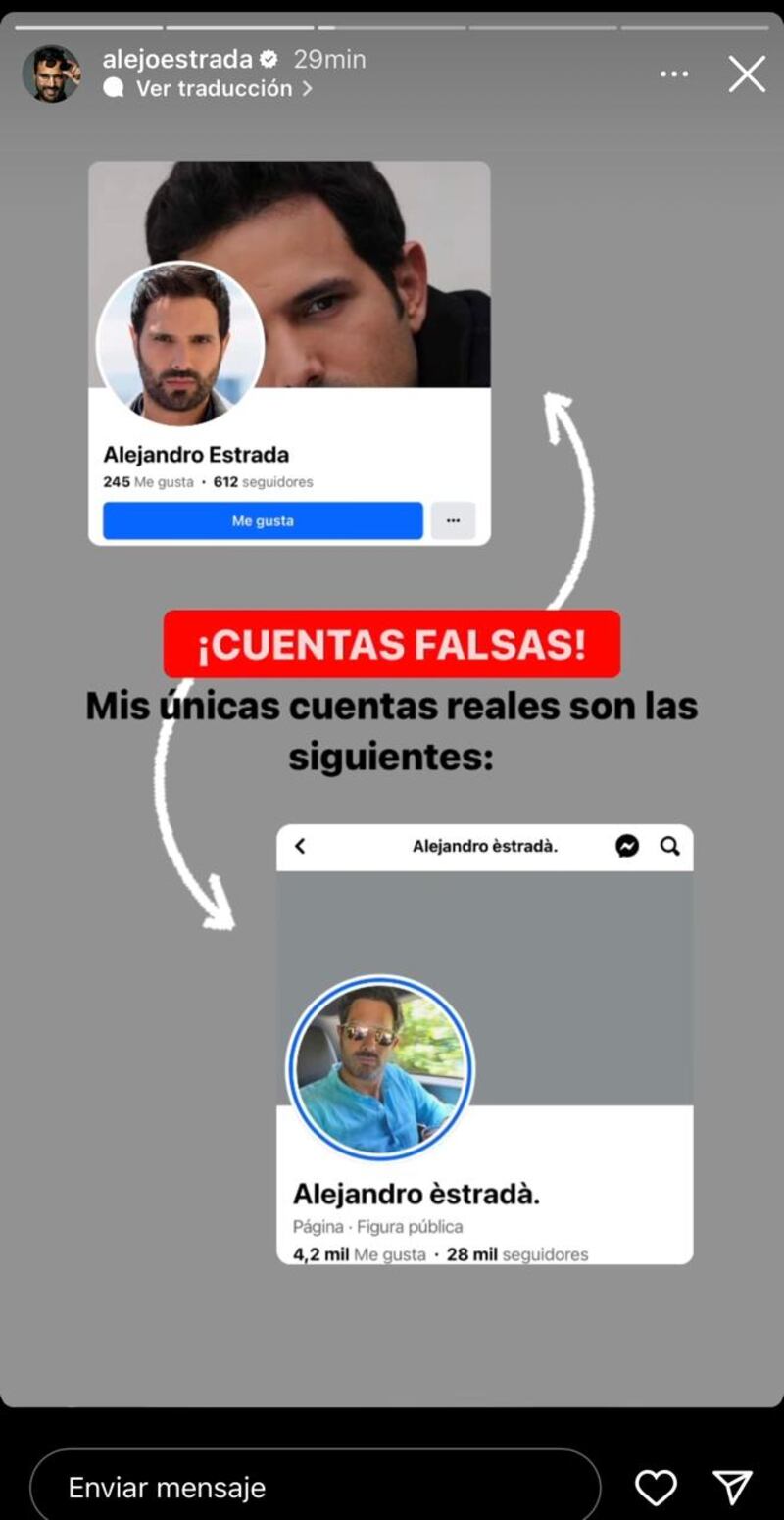This screenshot has width=784, height=1520.
Task: Open the story options three-dot menu
Action: (674, 74)
